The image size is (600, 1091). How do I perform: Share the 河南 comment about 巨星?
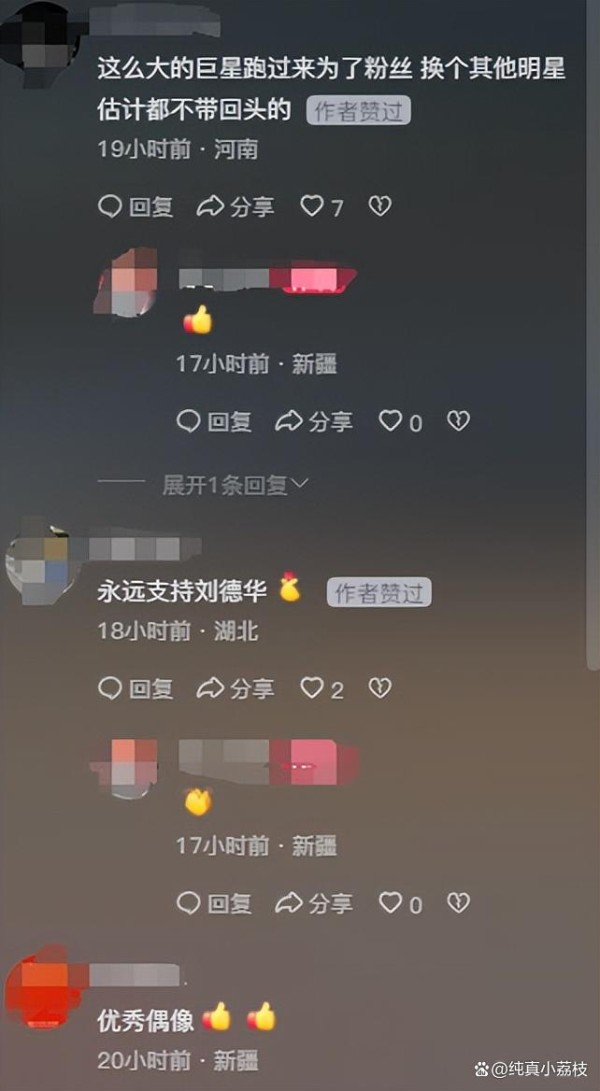point(235,207)
